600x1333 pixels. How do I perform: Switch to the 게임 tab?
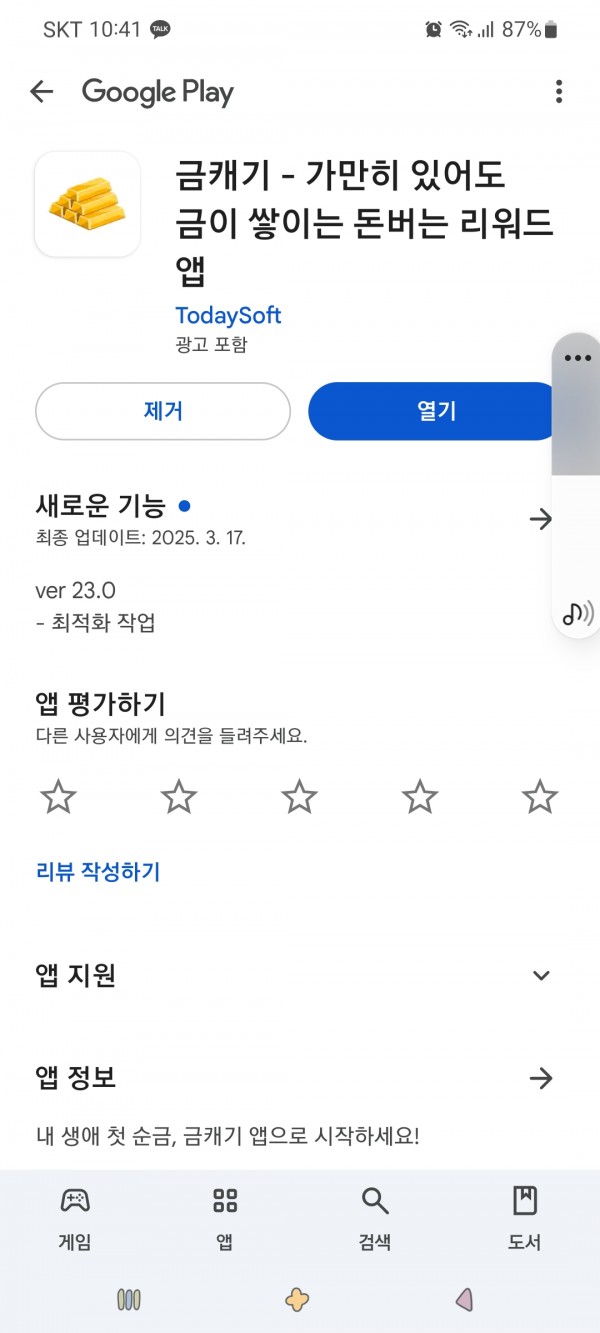point(75,1218)
